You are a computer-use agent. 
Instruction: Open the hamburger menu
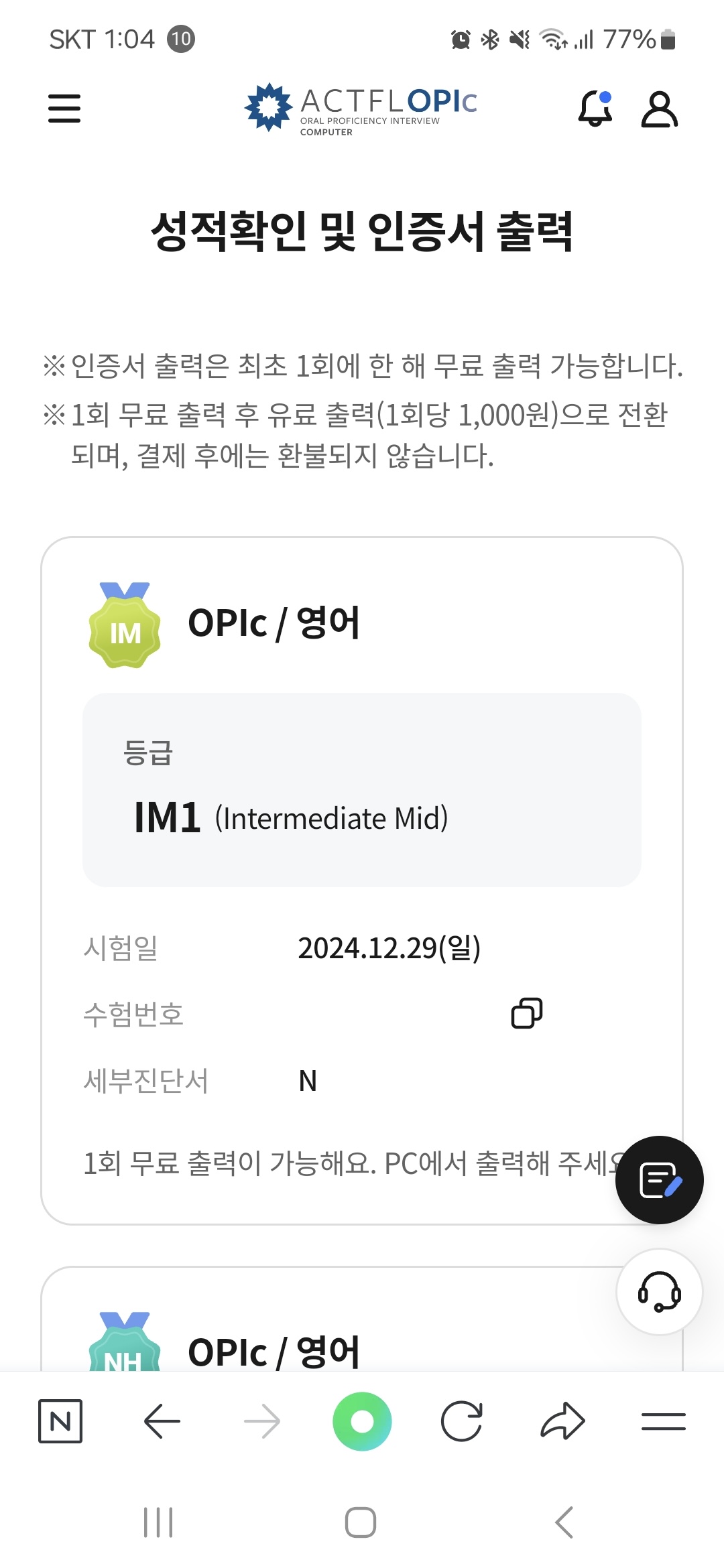tap(64, 109)
